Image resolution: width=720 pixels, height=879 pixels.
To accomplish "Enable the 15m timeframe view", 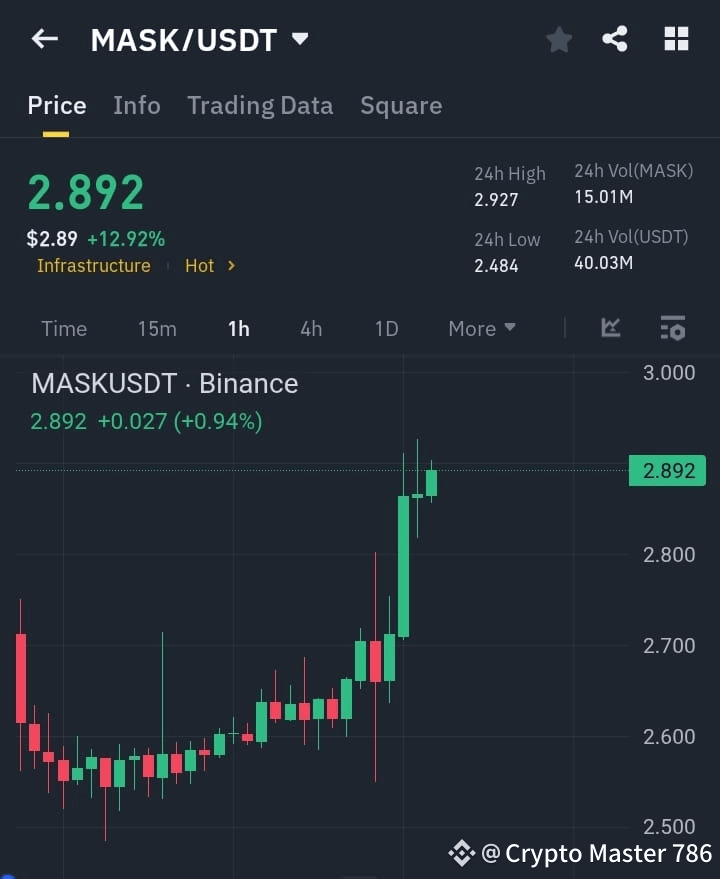I will [157, 328].
